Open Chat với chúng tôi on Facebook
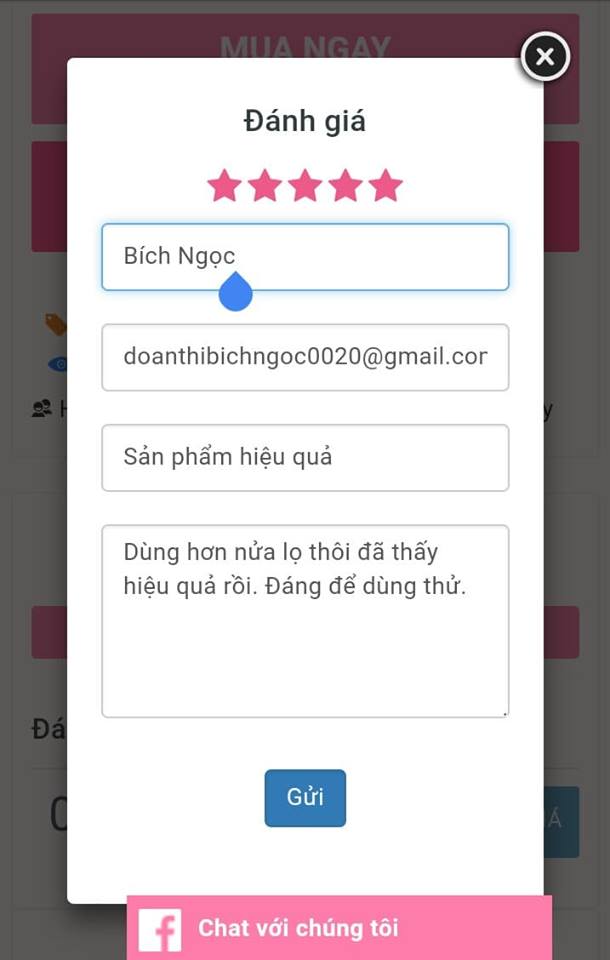Viewport: 610px width, 960px height. point(338,928)
